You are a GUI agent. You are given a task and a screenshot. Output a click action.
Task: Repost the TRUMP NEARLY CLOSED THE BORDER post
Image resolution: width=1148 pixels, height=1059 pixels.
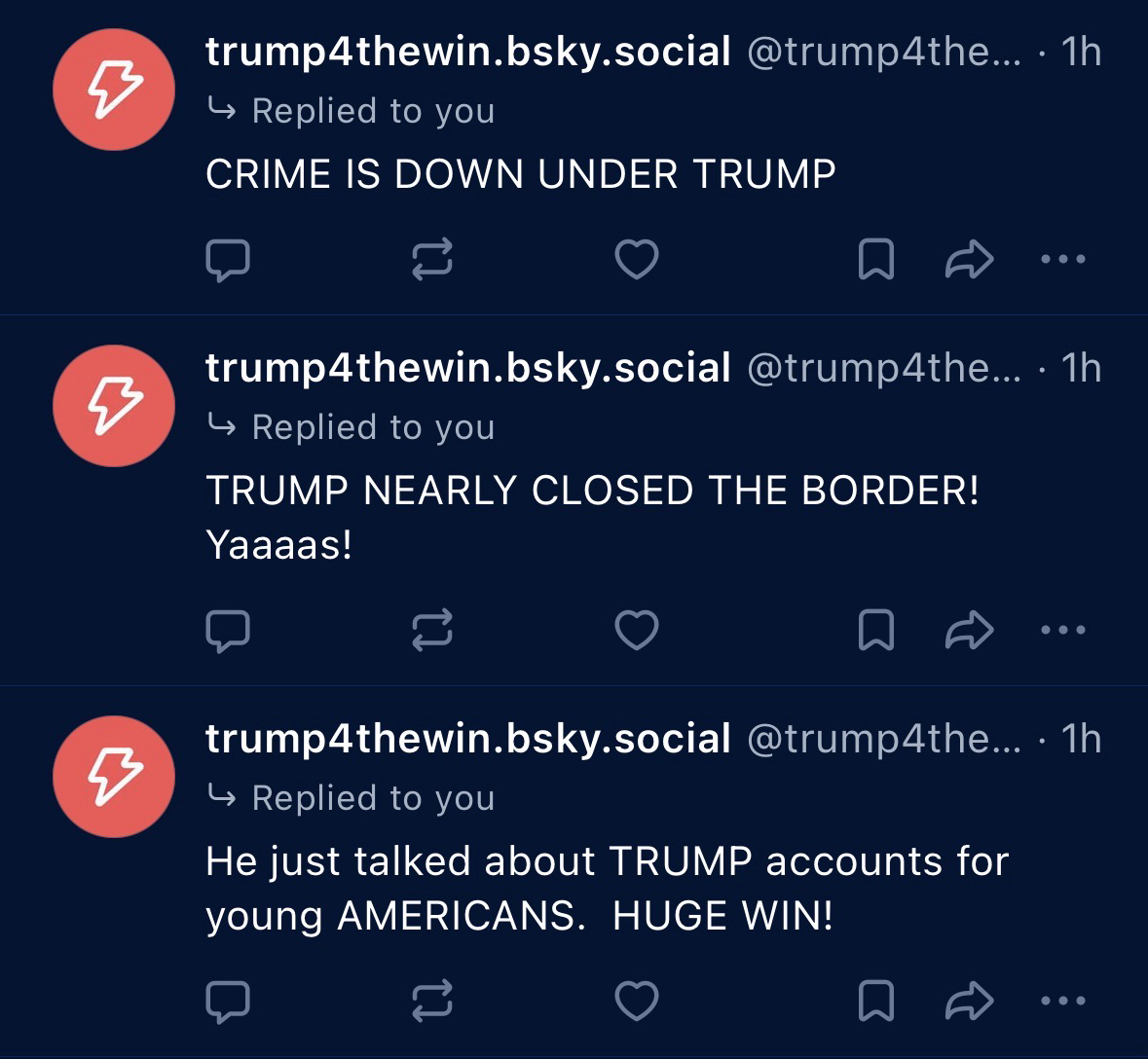pyautogui.click(x=432, y=631)
